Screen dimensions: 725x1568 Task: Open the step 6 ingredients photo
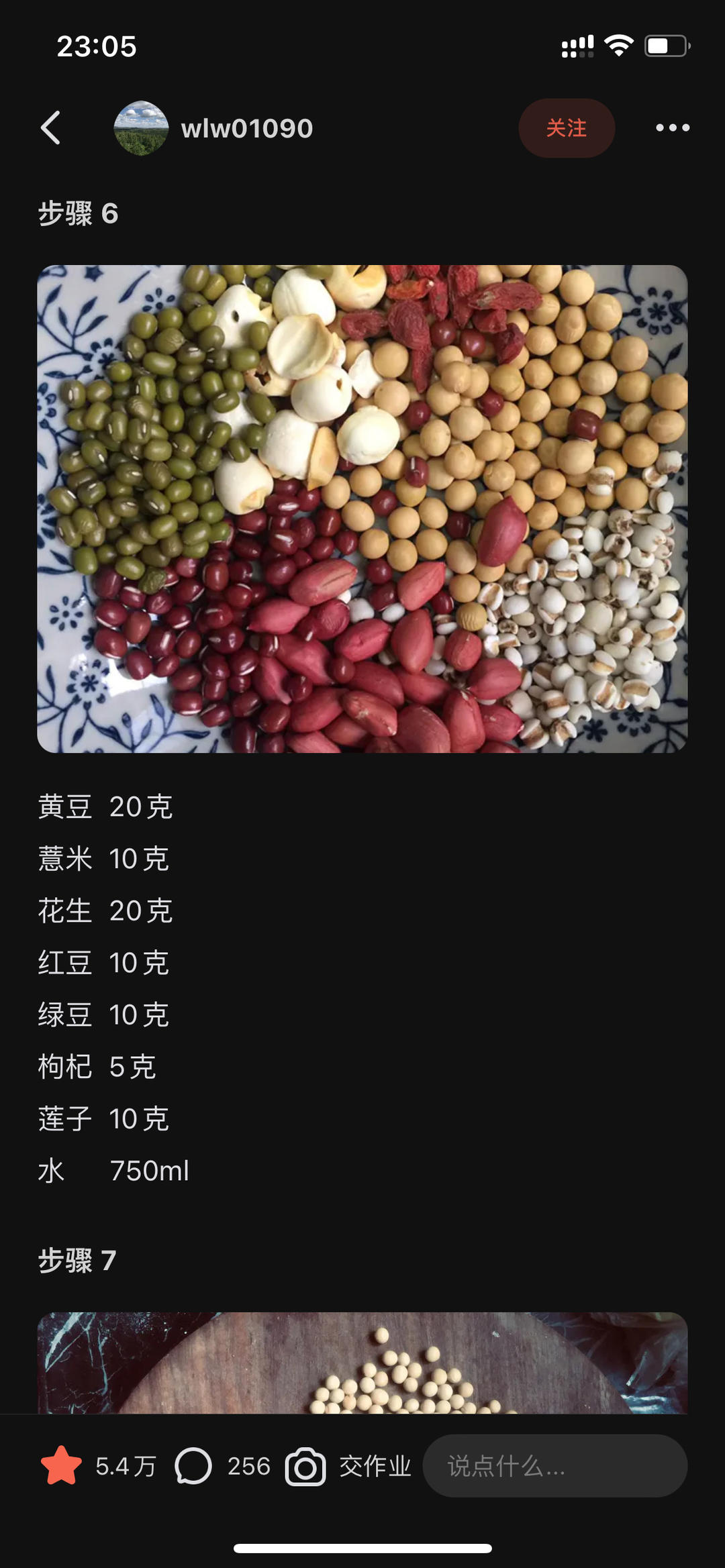pyautogui.click(x=362, y=509)
